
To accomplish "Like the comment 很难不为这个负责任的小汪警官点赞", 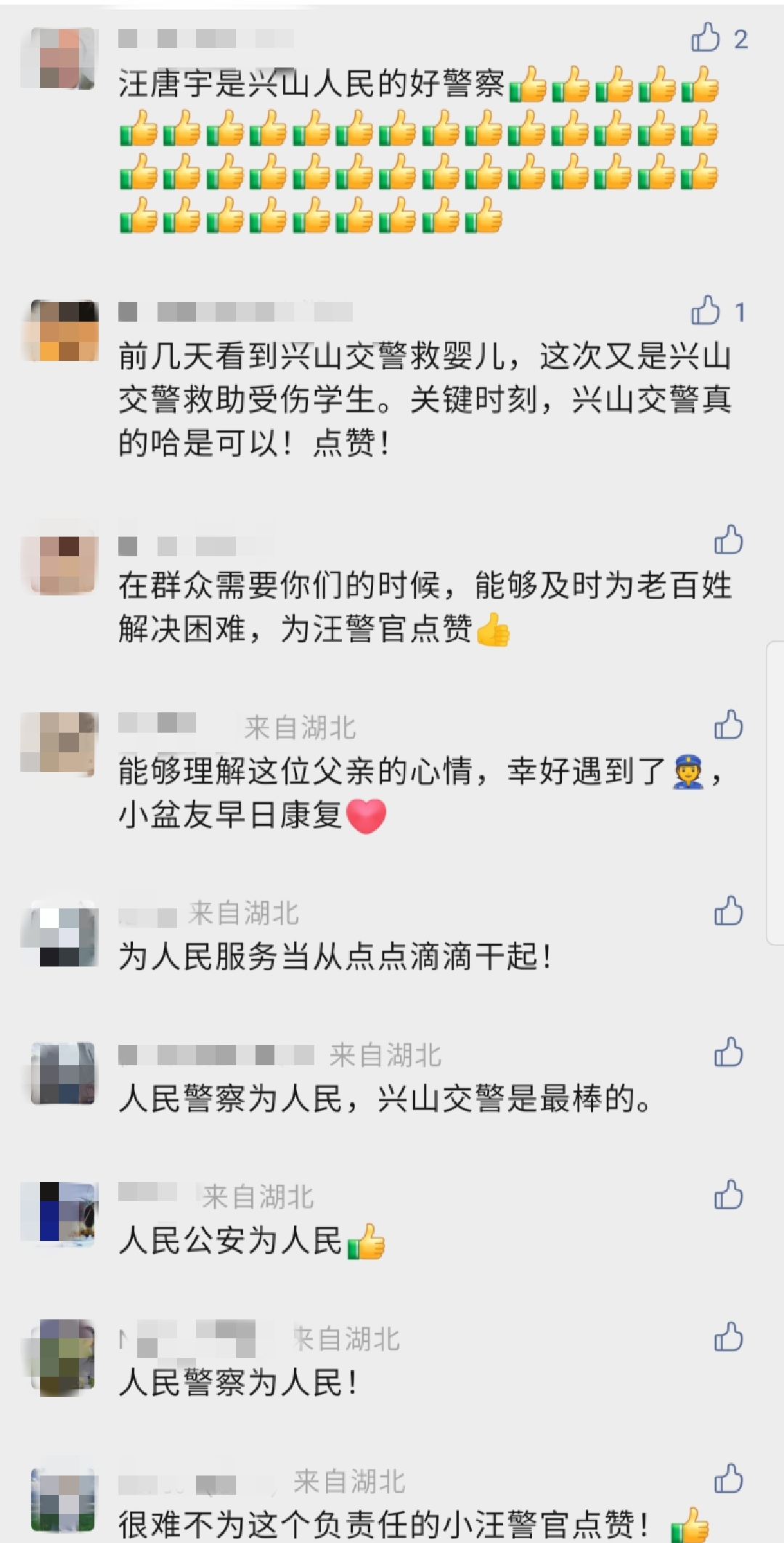I will 728,1479.
